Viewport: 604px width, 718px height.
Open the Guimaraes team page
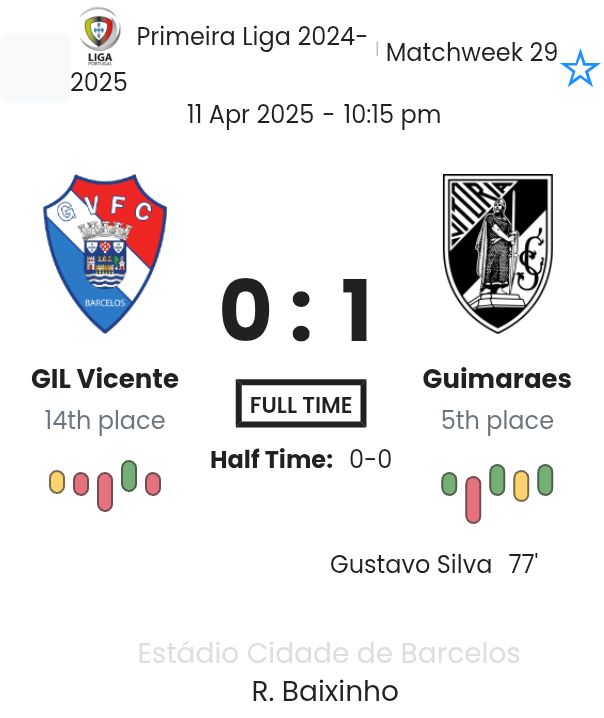point(497,379)
